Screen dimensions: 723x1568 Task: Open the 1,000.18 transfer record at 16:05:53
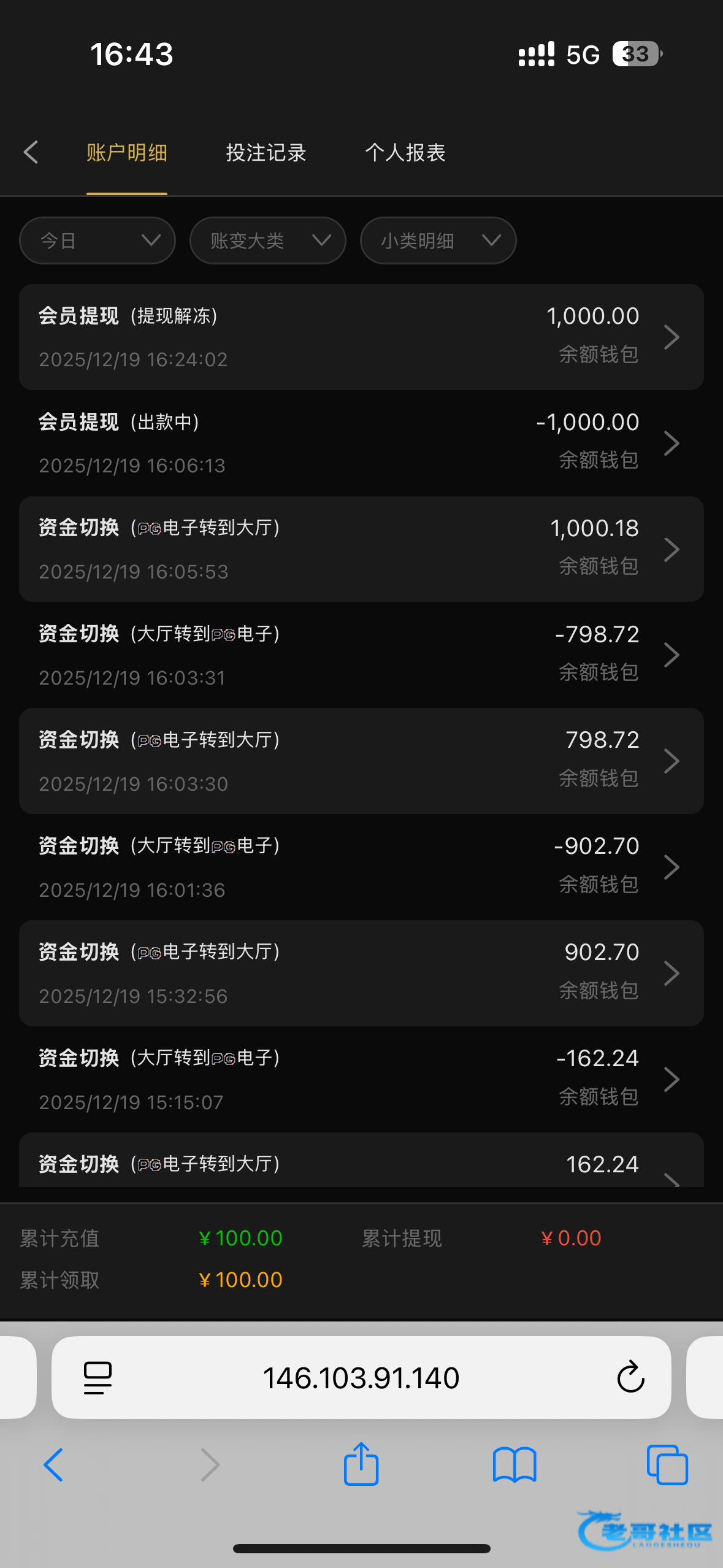(361, 549)
